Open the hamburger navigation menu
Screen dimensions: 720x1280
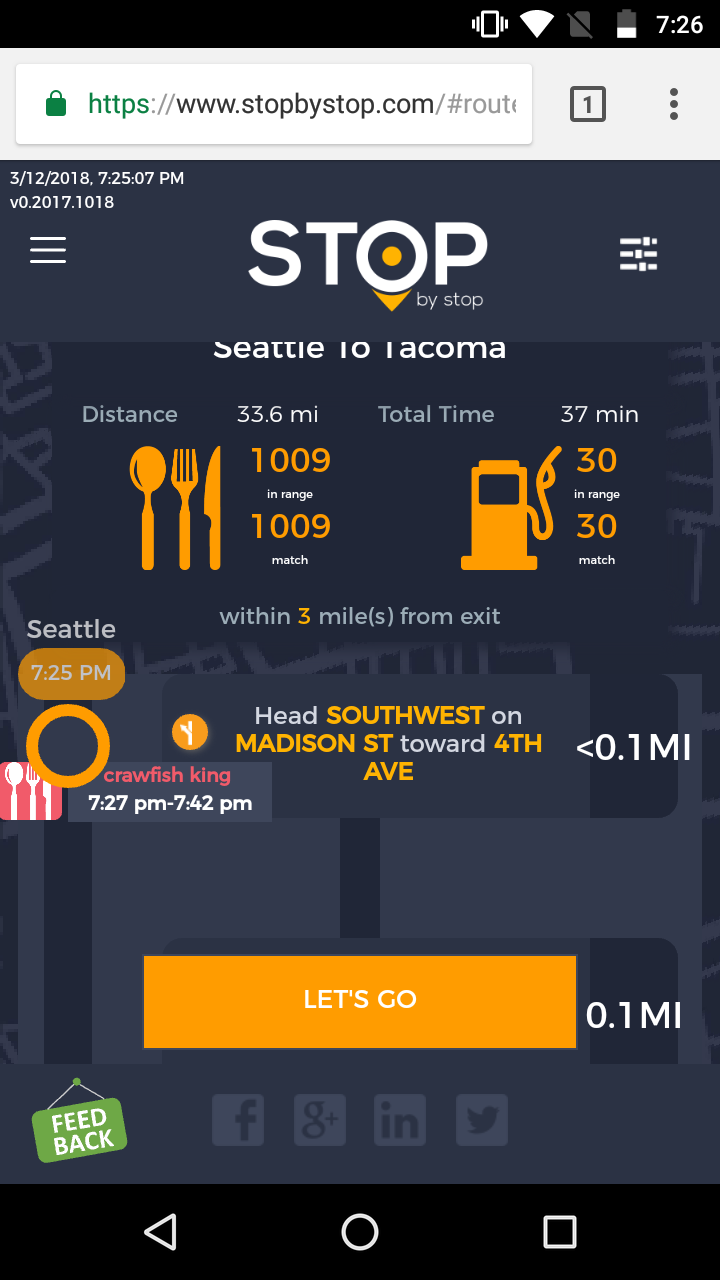(x=48, y=250)
